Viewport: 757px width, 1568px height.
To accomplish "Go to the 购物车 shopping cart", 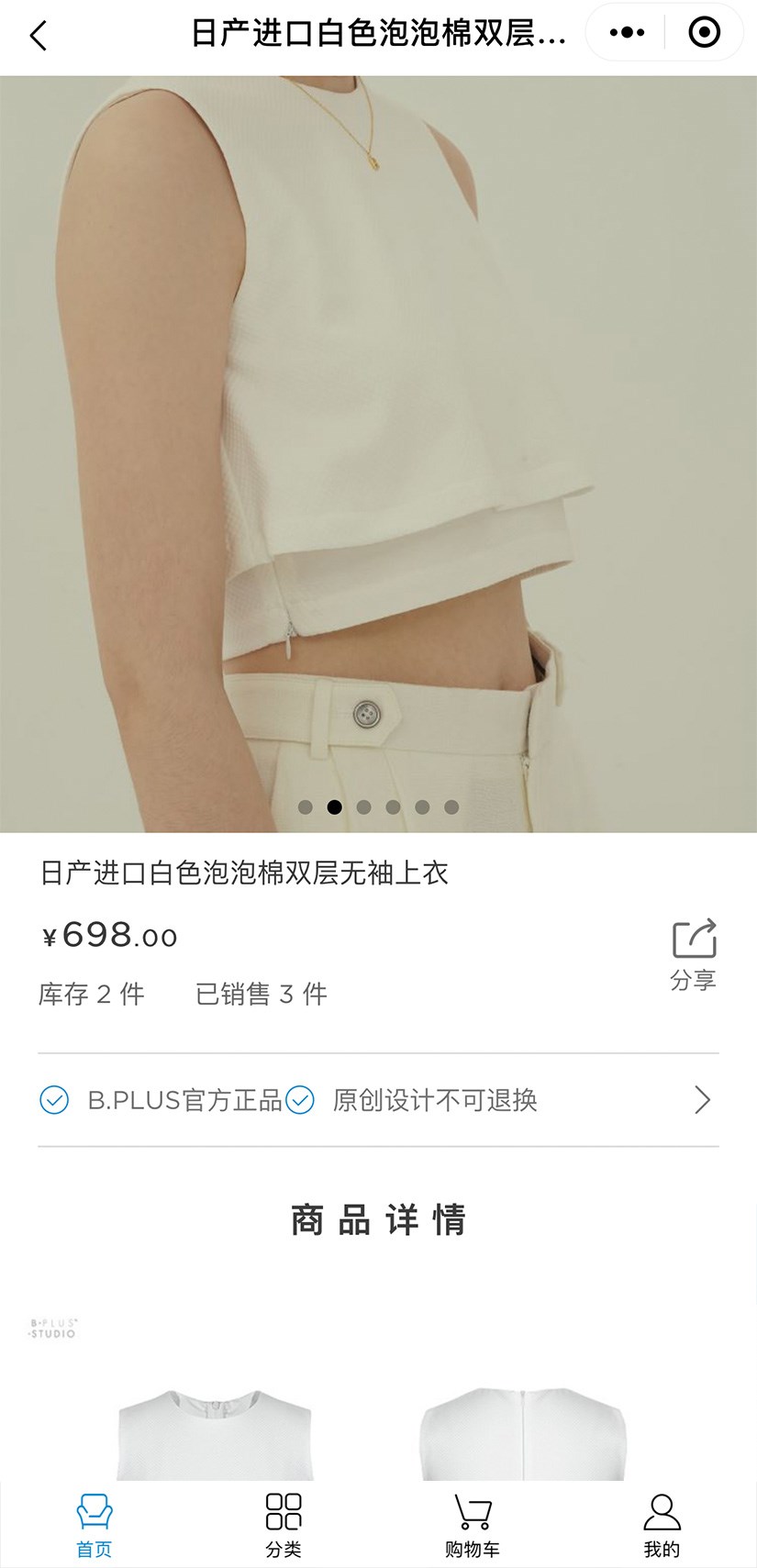I will tap(473, 1525).
